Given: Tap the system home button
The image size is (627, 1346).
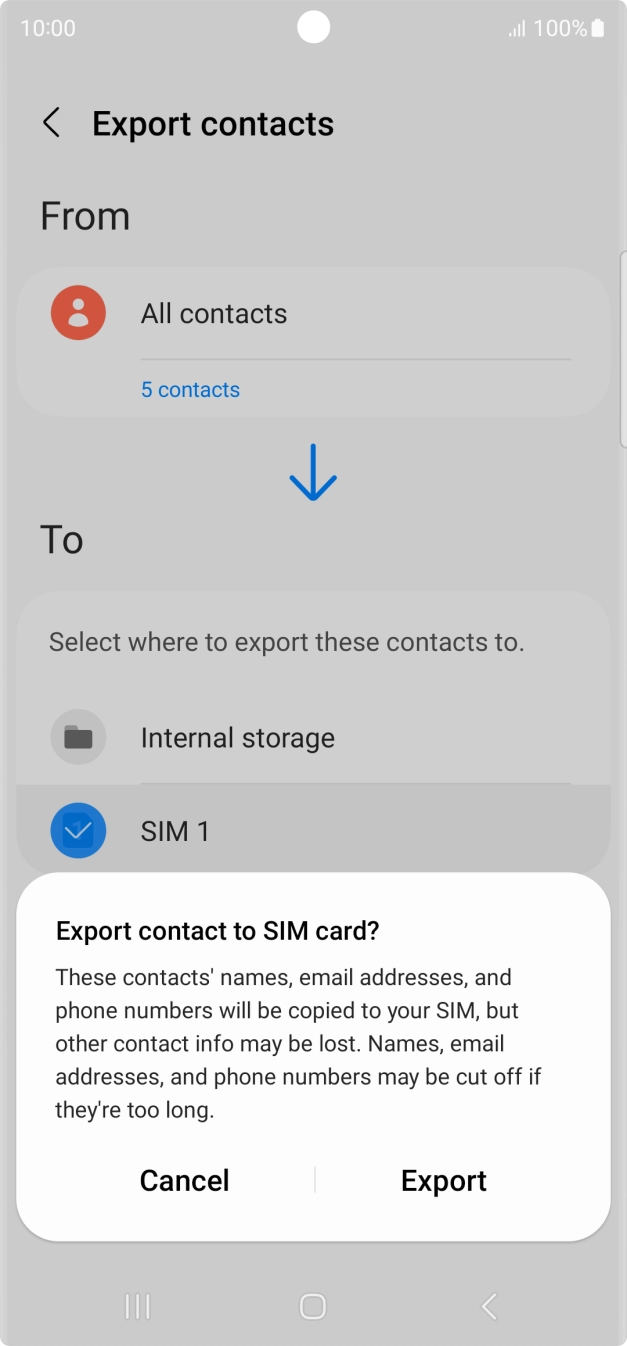Looking at the screenshot, I should pyautogui.click(x=313, y=1306).
